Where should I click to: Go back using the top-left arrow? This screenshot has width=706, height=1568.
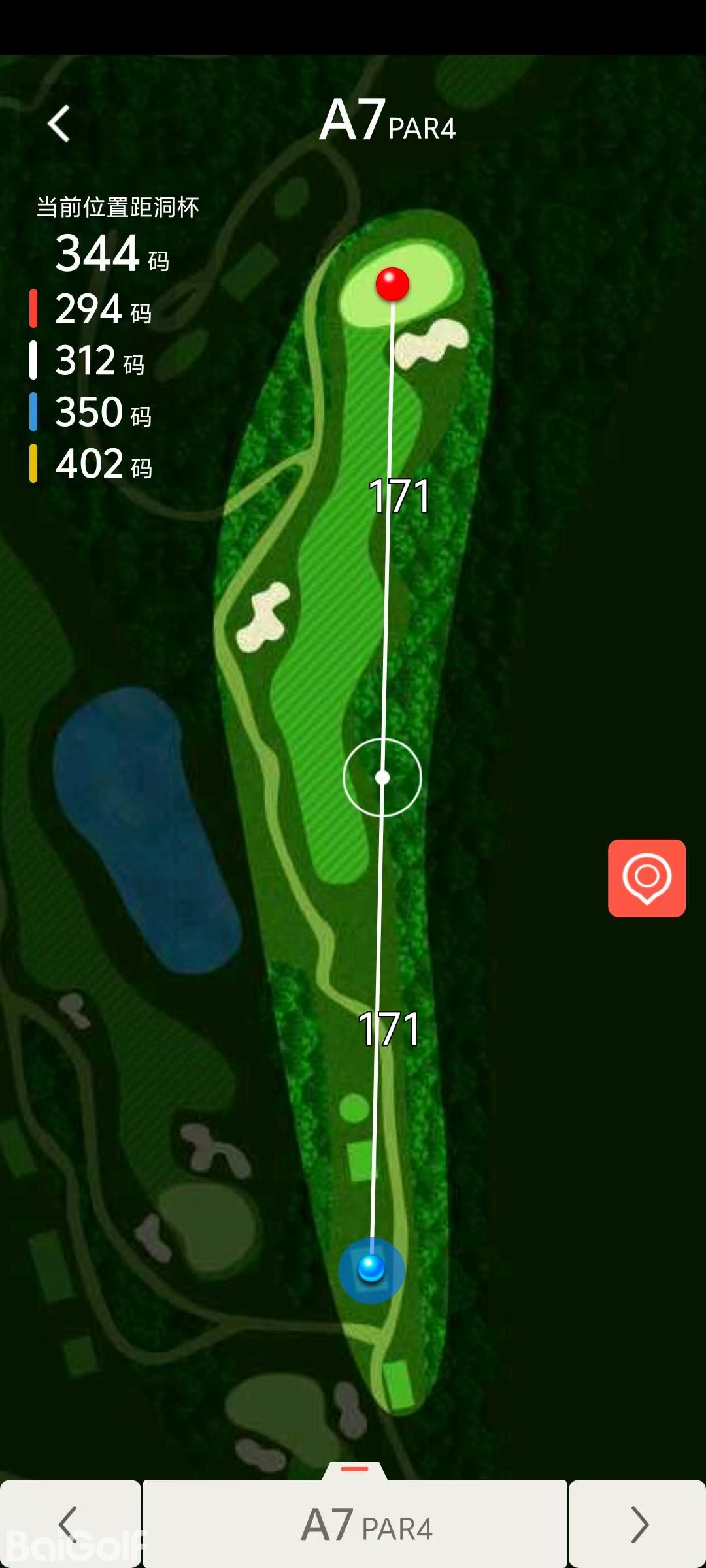pos(59,123)
